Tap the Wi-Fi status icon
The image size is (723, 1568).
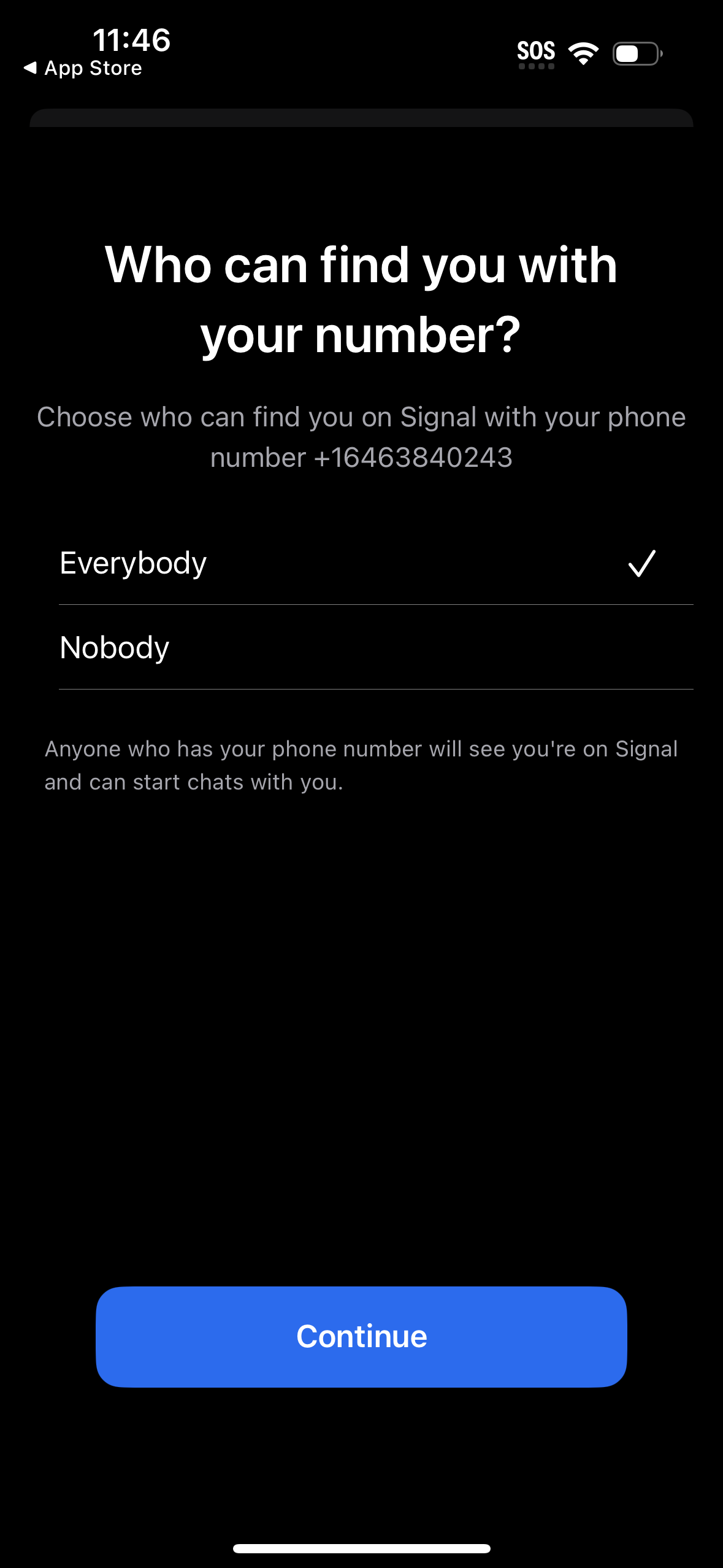pyautogui.click(x=583, y=52)
